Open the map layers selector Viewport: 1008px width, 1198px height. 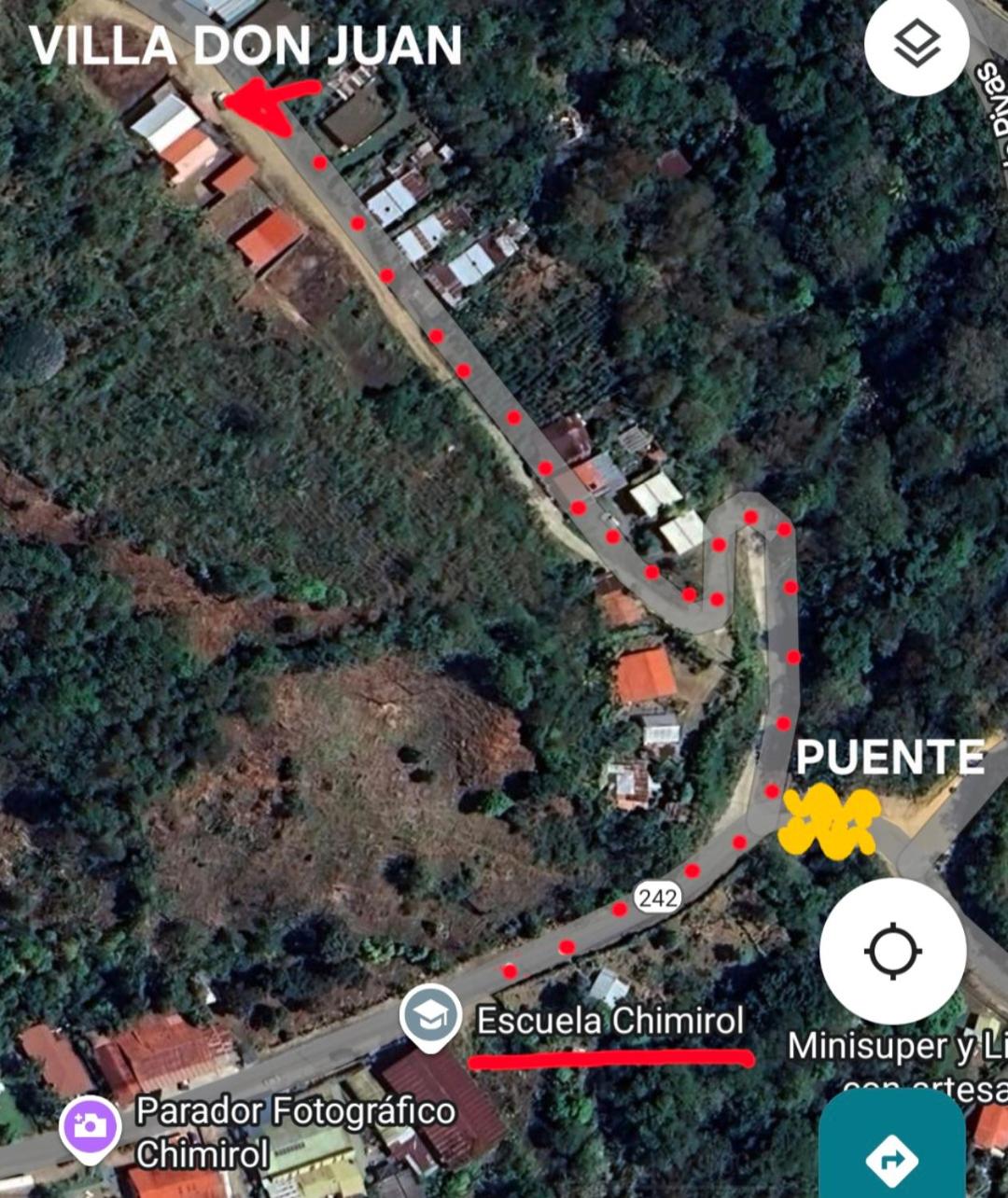tap(917, 44)
